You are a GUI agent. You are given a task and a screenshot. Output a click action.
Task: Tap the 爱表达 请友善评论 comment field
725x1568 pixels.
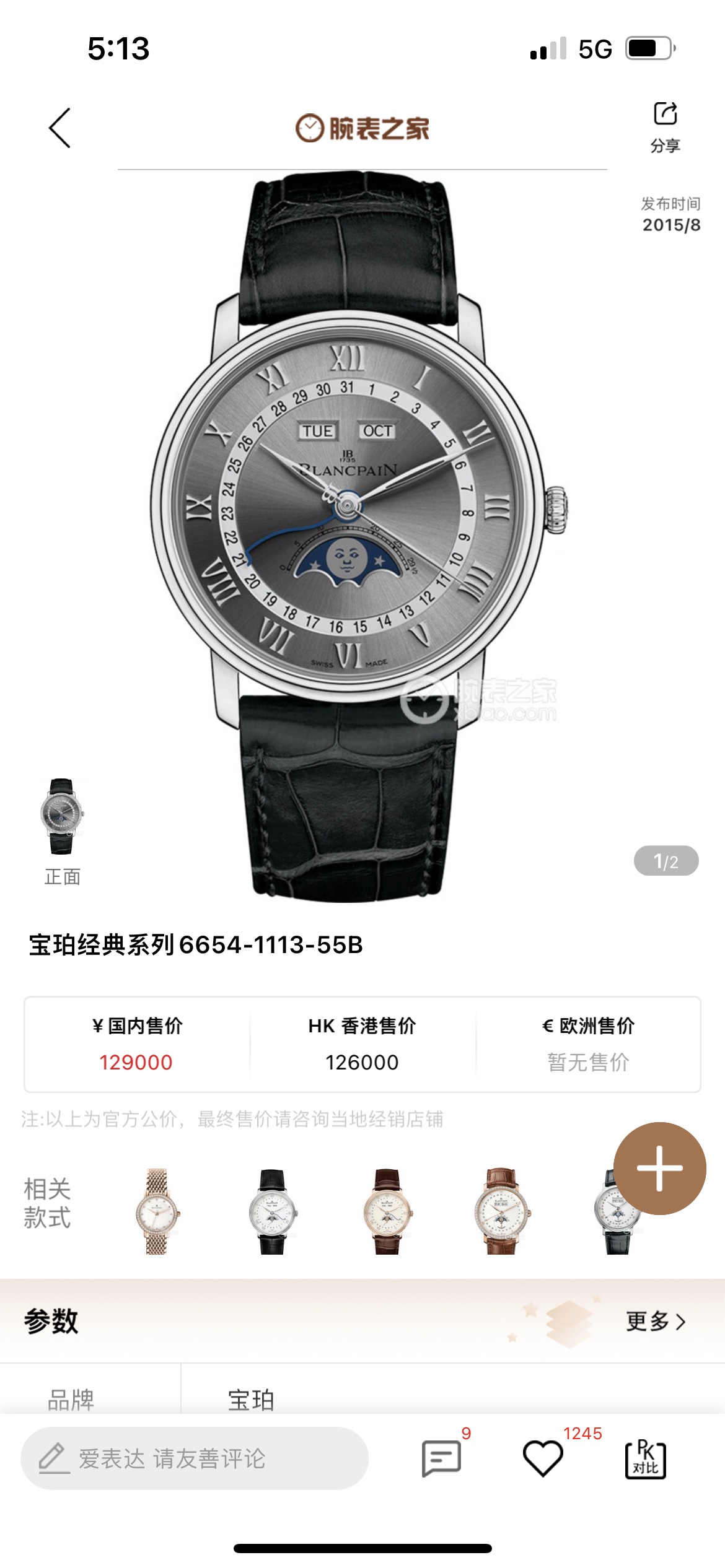click(x=195, y=1458)
